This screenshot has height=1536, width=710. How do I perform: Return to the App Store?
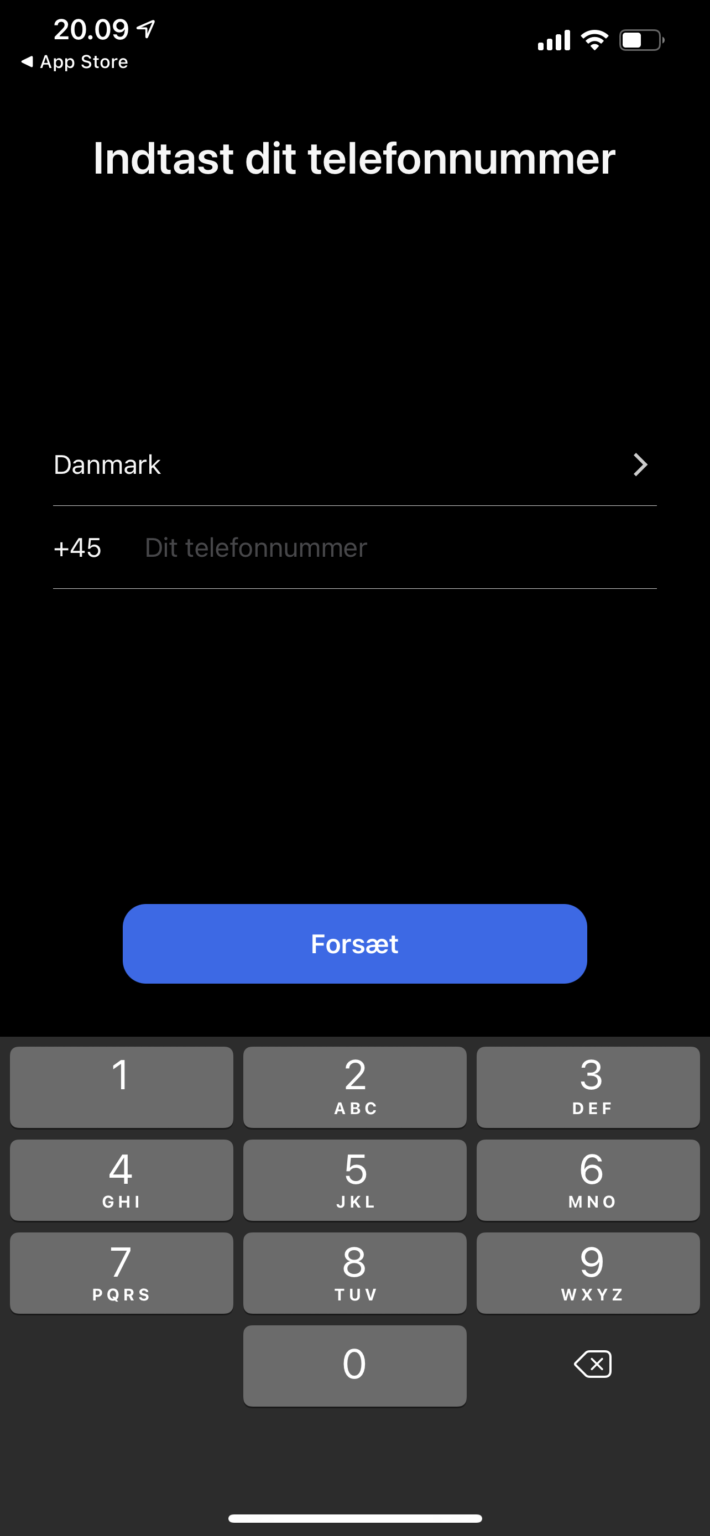click(x=75, y=62)
